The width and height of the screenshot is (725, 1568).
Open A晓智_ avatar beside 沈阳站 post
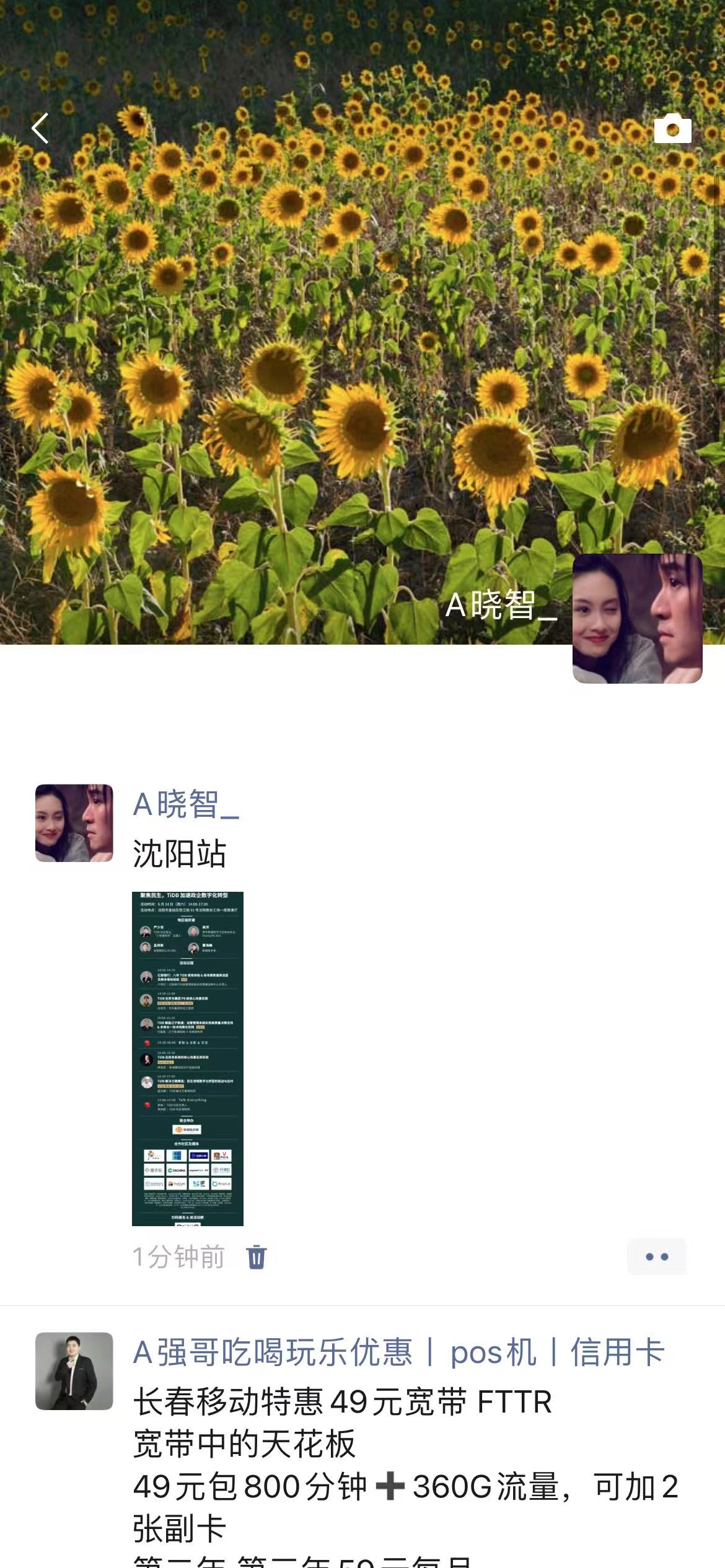[74, 823]
